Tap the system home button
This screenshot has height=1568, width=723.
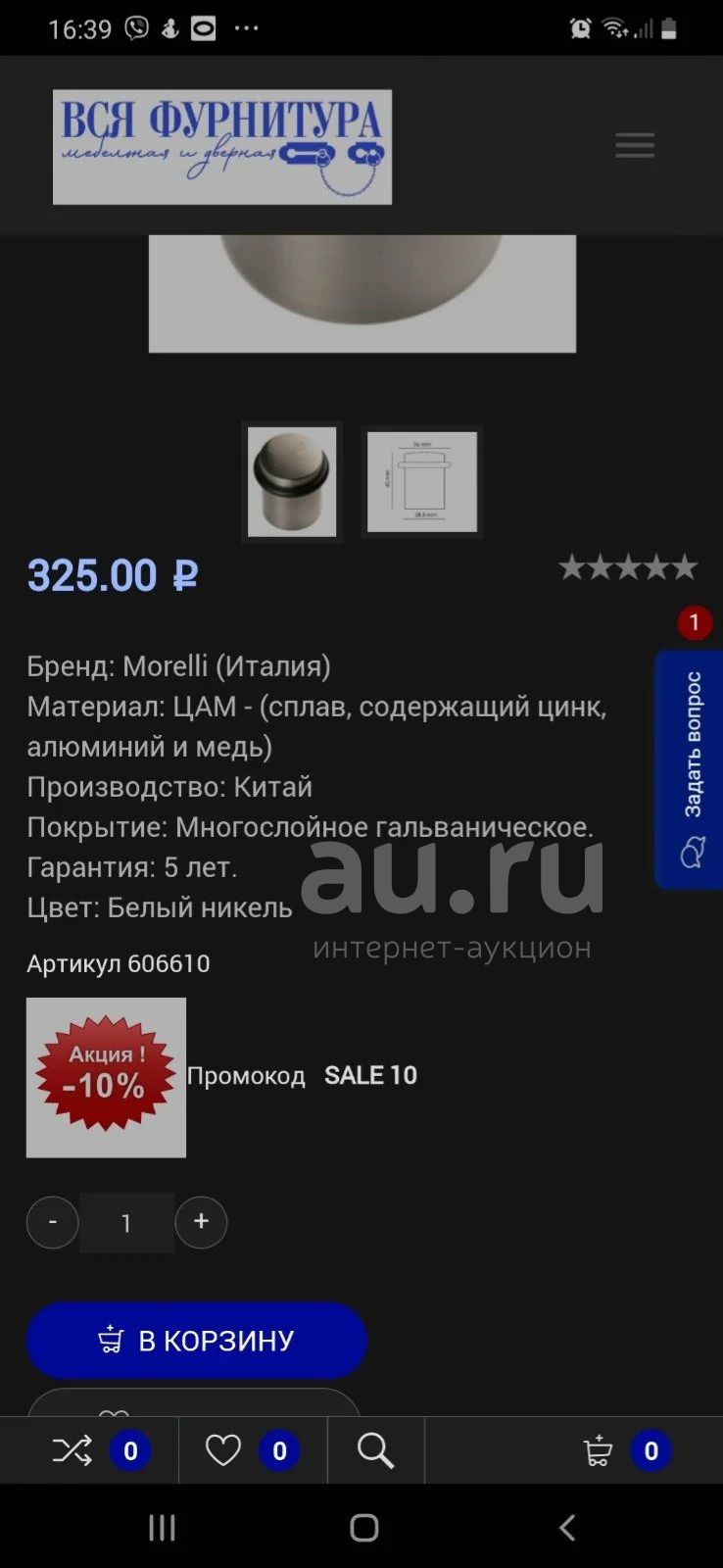click(363, 1527)
